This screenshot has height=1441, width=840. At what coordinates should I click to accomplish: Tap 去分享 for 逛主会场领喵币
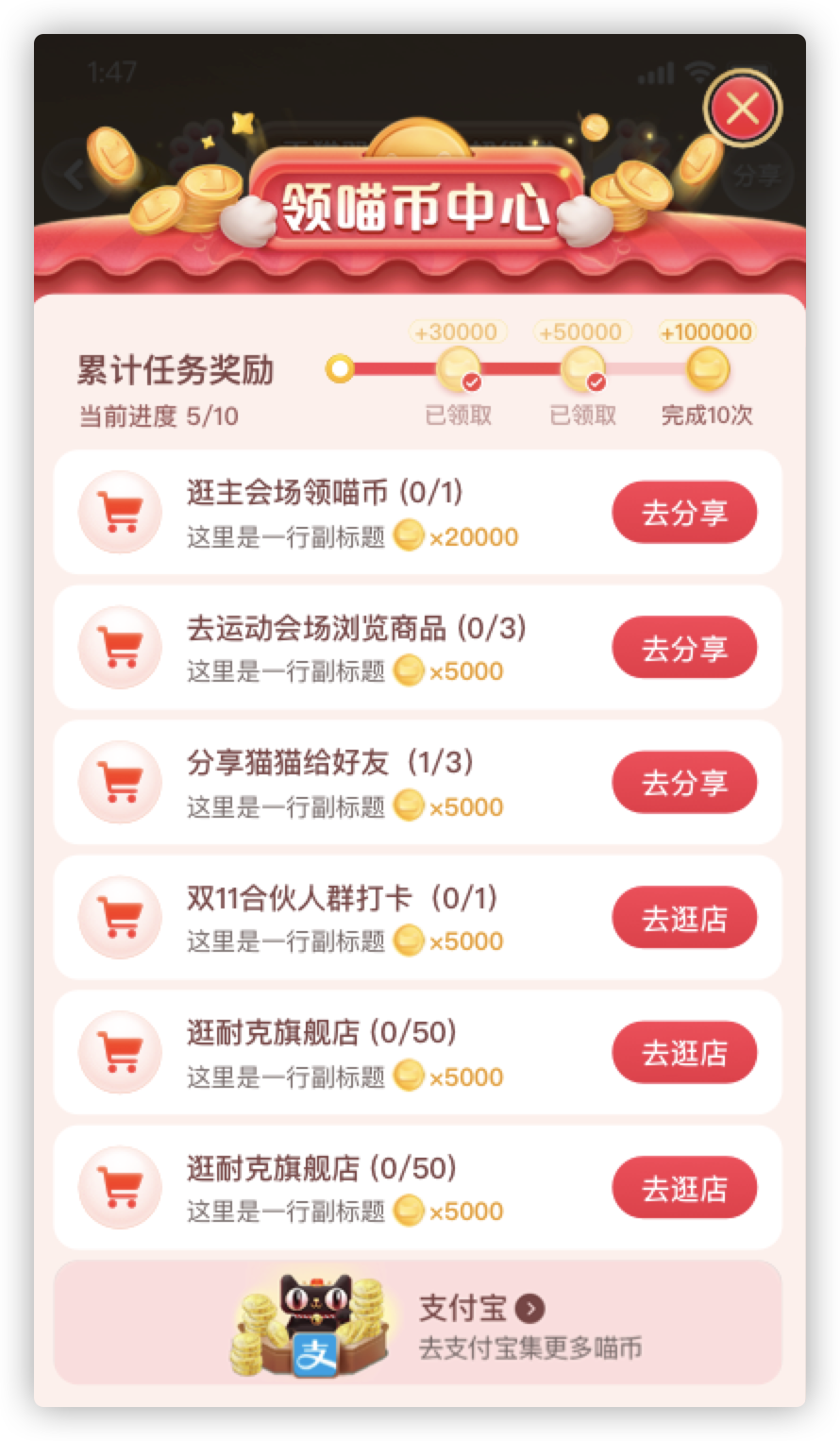(684, 513)
